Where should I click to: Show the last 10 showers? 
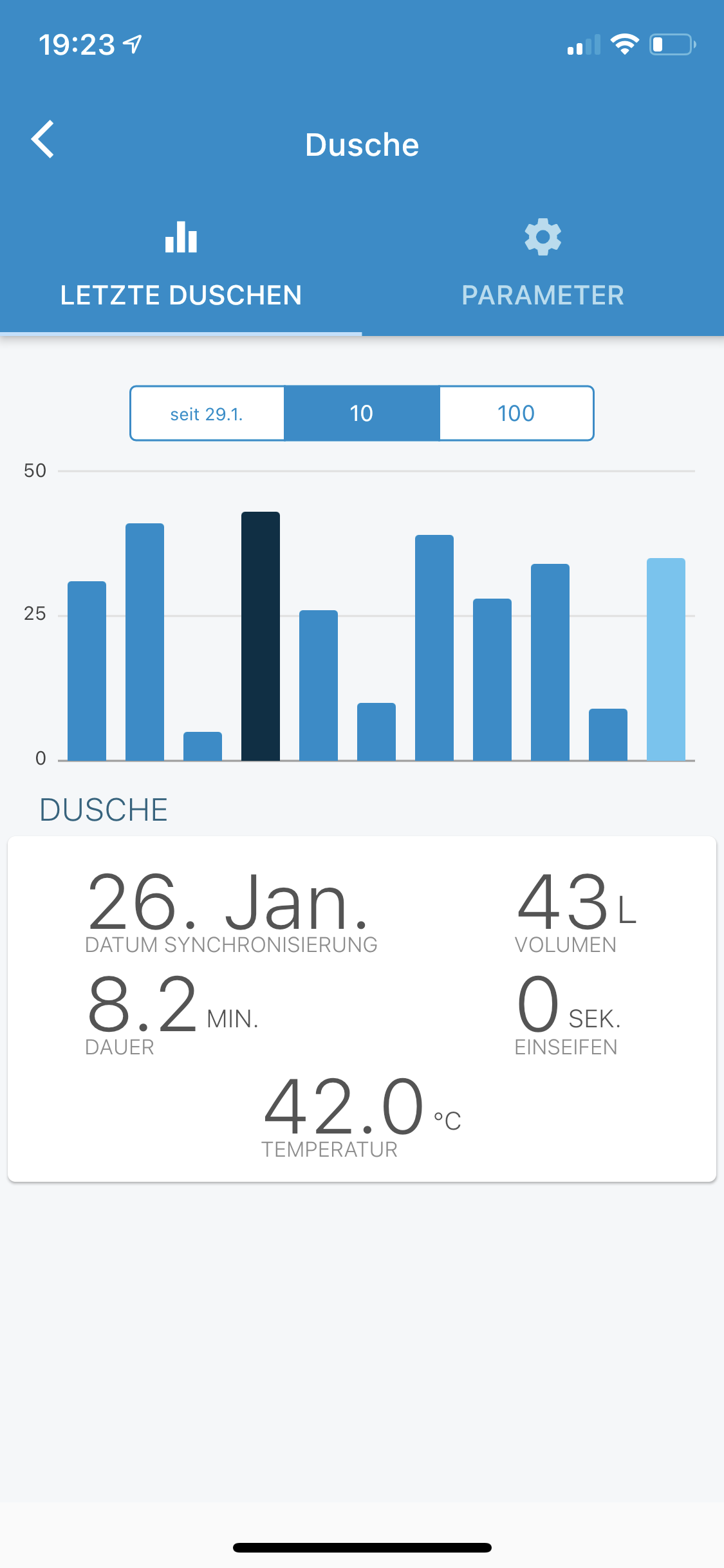click(362, 414)
